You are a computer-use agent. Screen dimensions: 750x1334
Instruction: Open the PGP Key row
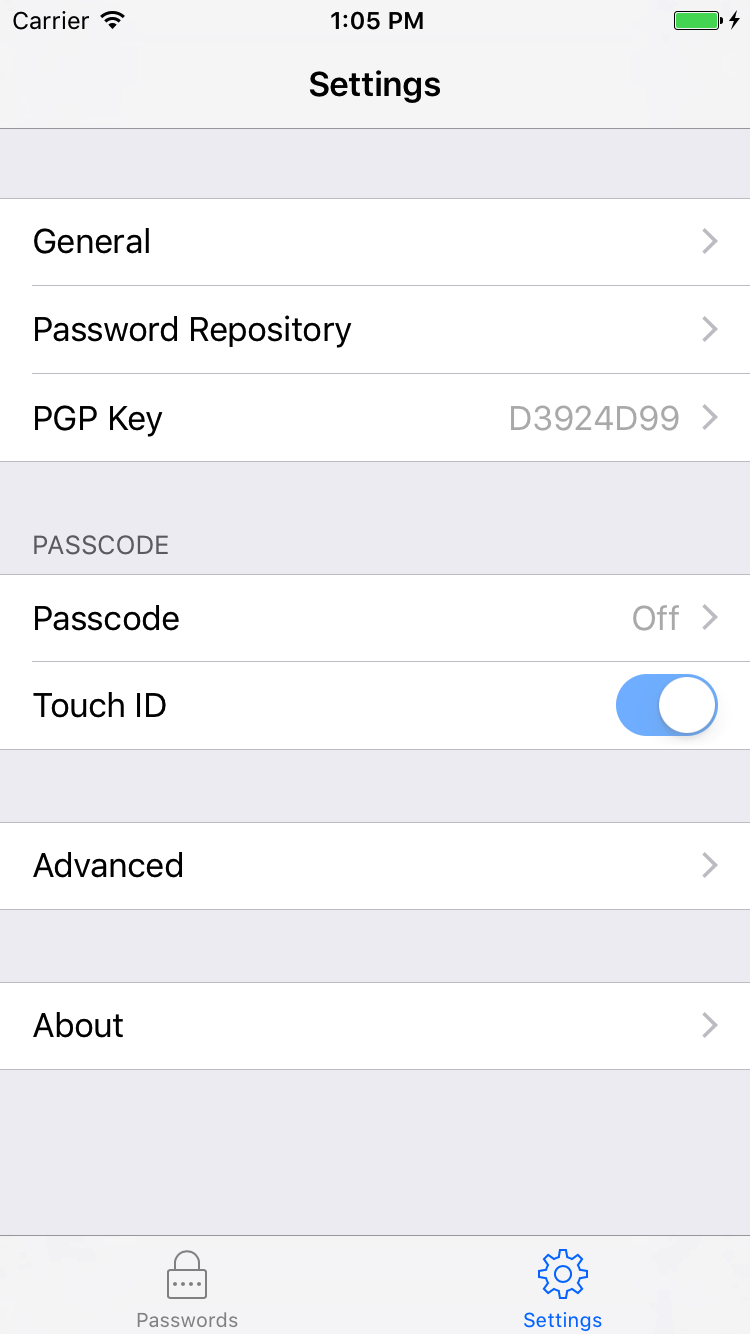coord(375,418)
